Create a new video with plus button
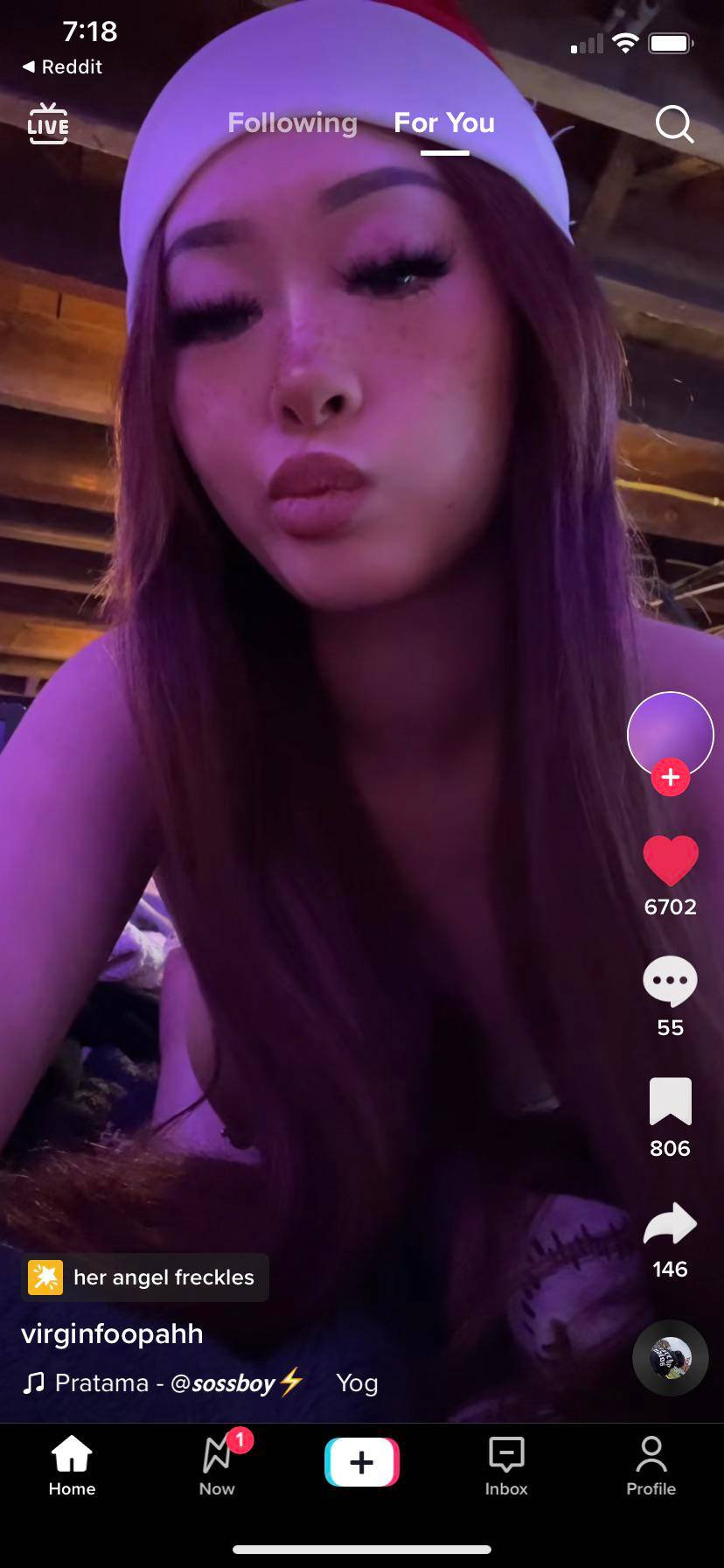 pos(362,1462)
